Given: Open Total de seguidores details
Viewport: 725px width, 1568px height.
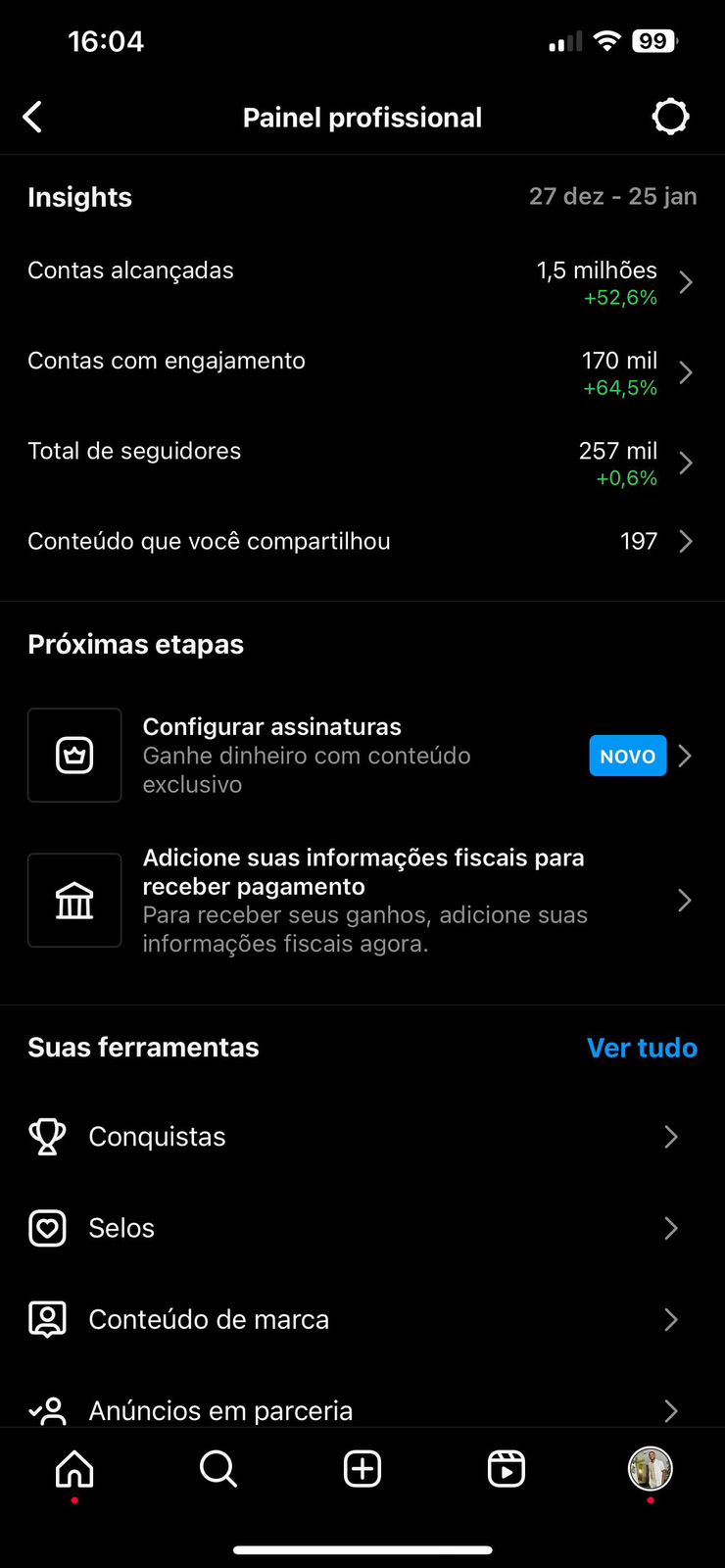Looking at the screenshot, I should (362, 463).
